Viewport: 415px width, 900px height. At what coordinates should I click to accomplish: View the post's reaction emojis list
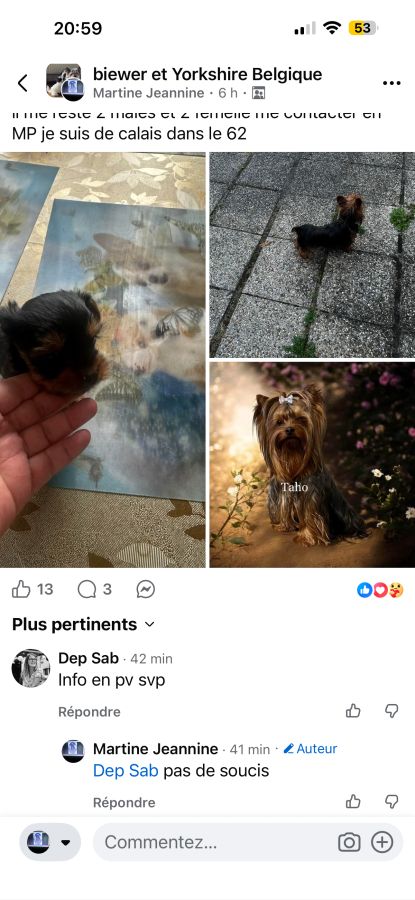click(x=381, y=589)
